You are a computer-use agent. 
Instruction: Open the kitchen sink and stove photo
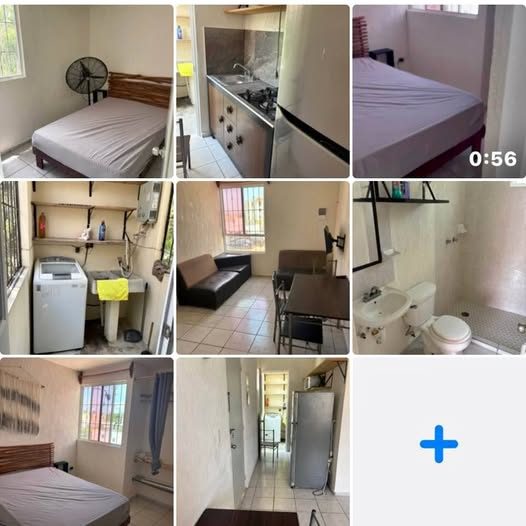pyautogui.click(x=263, y=91)
